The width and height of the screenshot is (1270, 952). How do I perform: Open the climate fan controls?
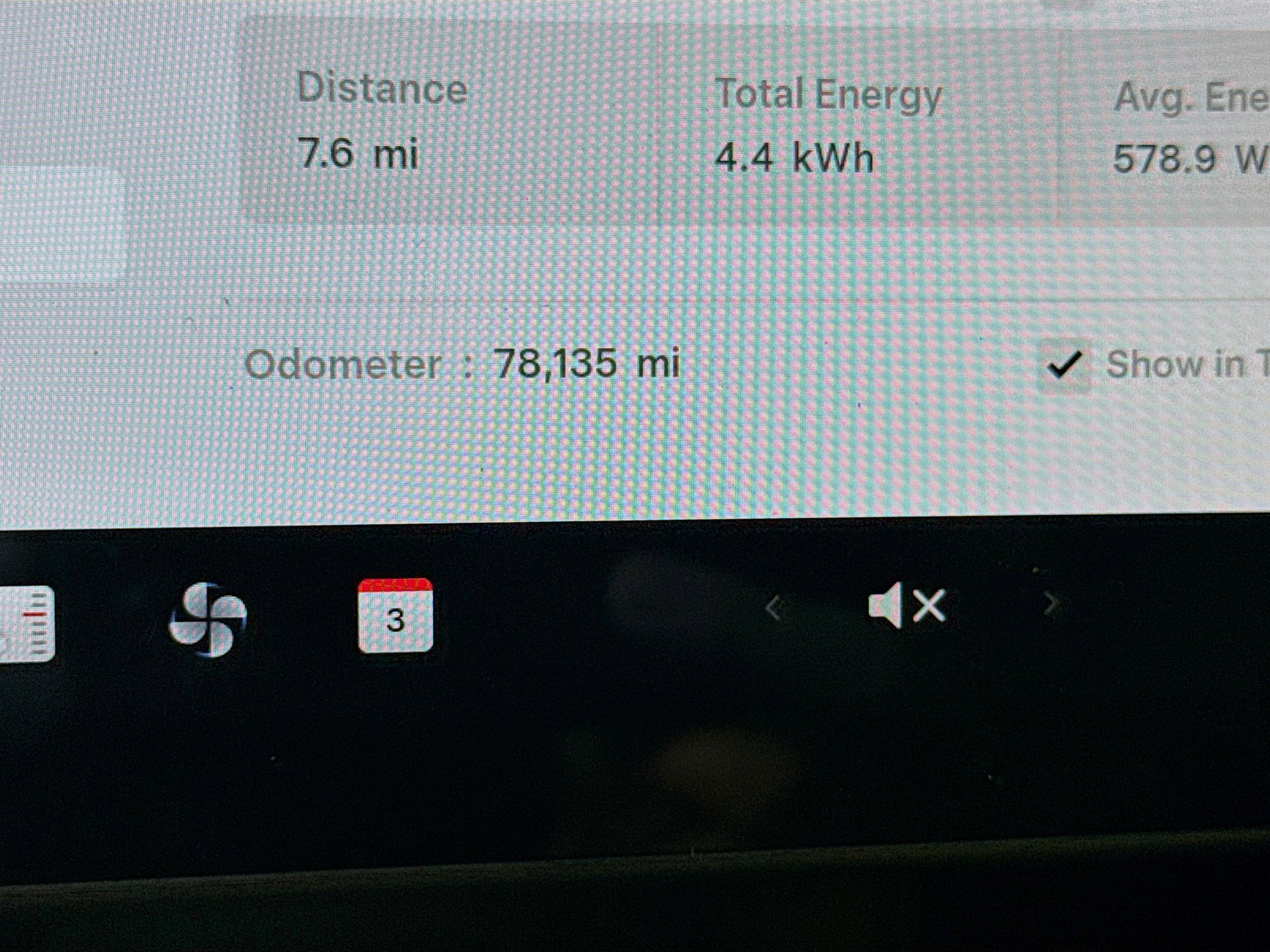pos(208,620)
